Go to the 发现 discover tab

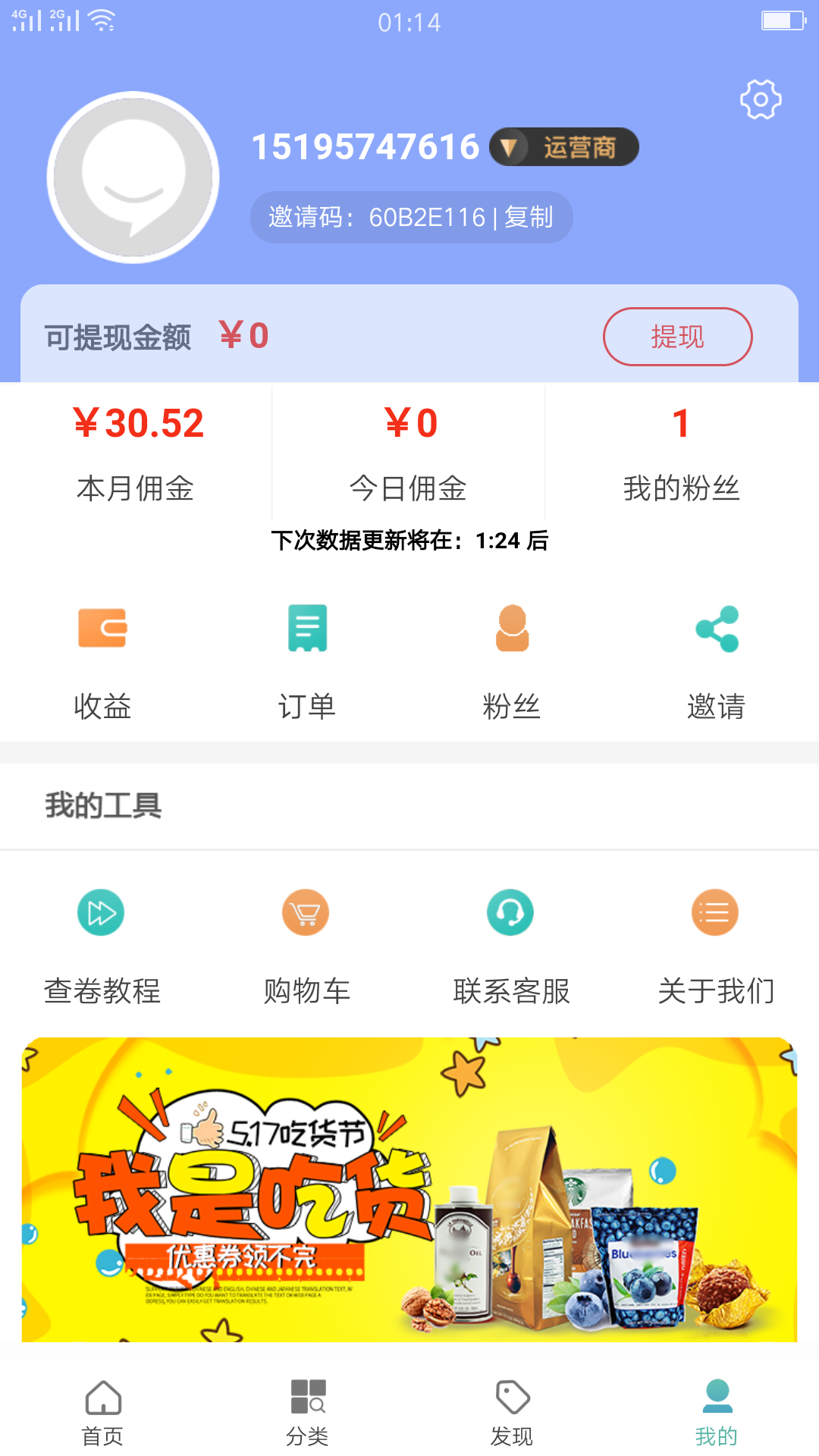tap(512, 1411)
